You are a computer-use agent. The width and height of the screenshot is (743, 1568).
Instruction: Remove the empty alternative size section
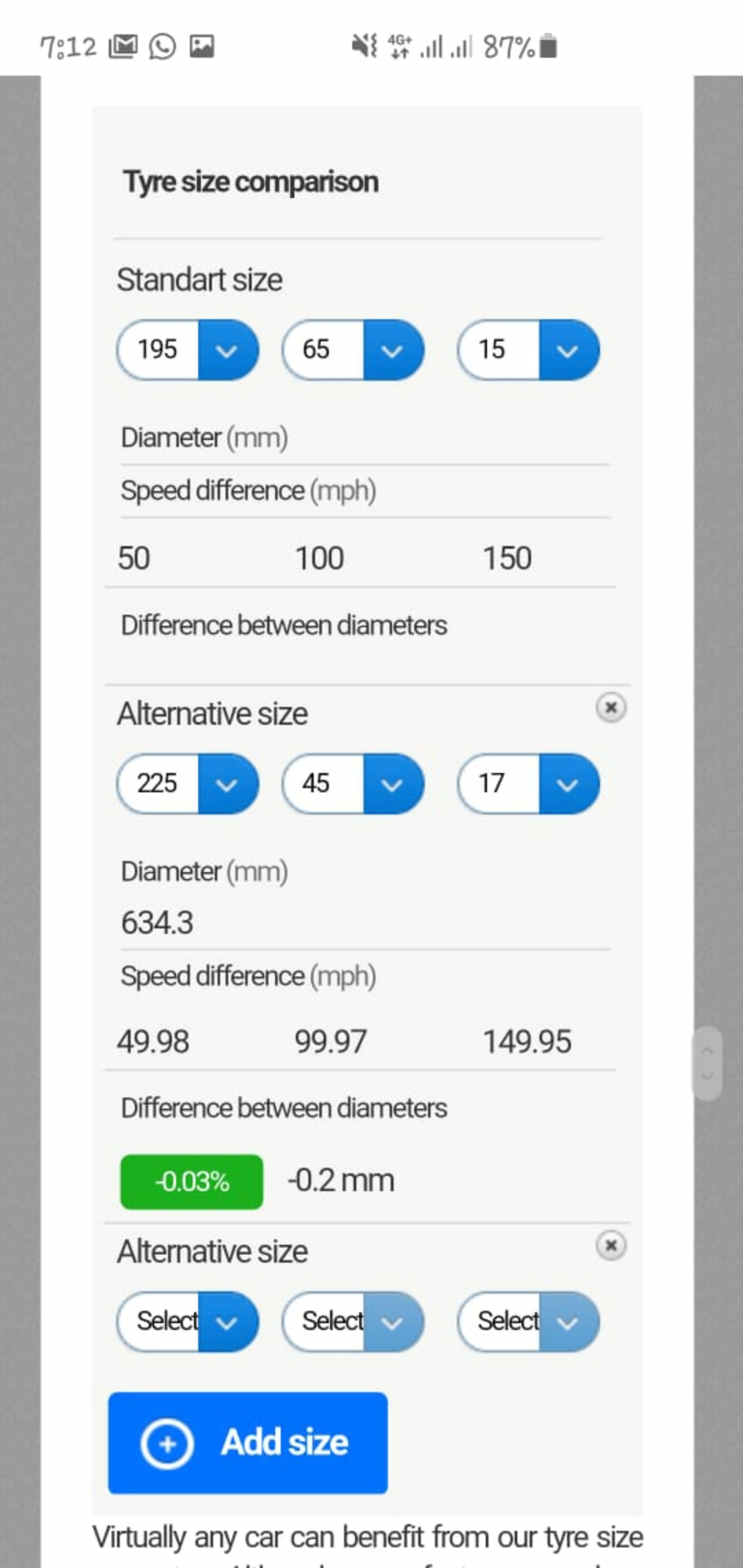(x=611, y=1245)
